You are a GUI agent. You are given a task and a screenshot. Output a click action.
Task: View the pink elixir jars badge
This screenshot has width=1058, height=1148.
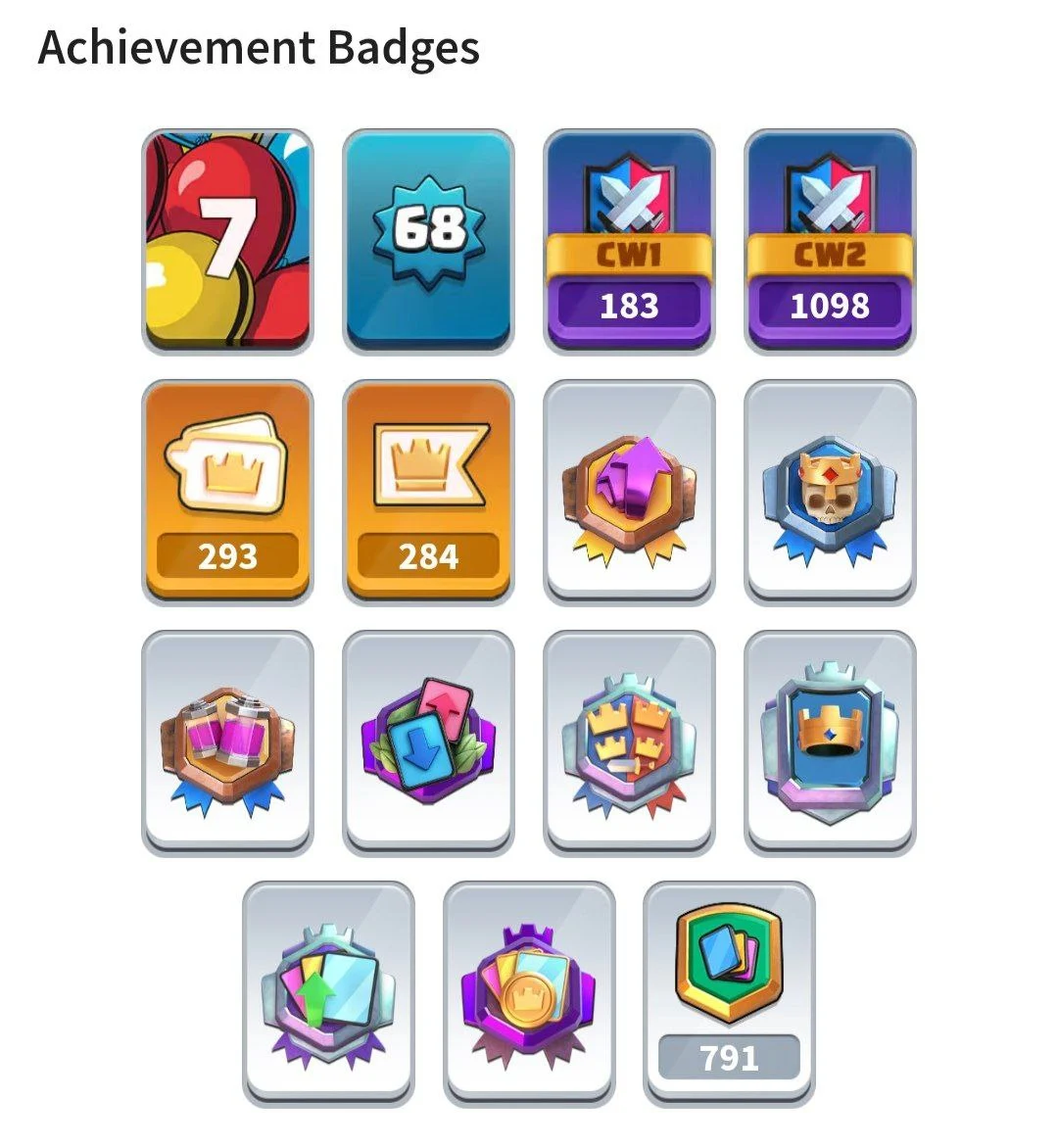click(227, 742)
